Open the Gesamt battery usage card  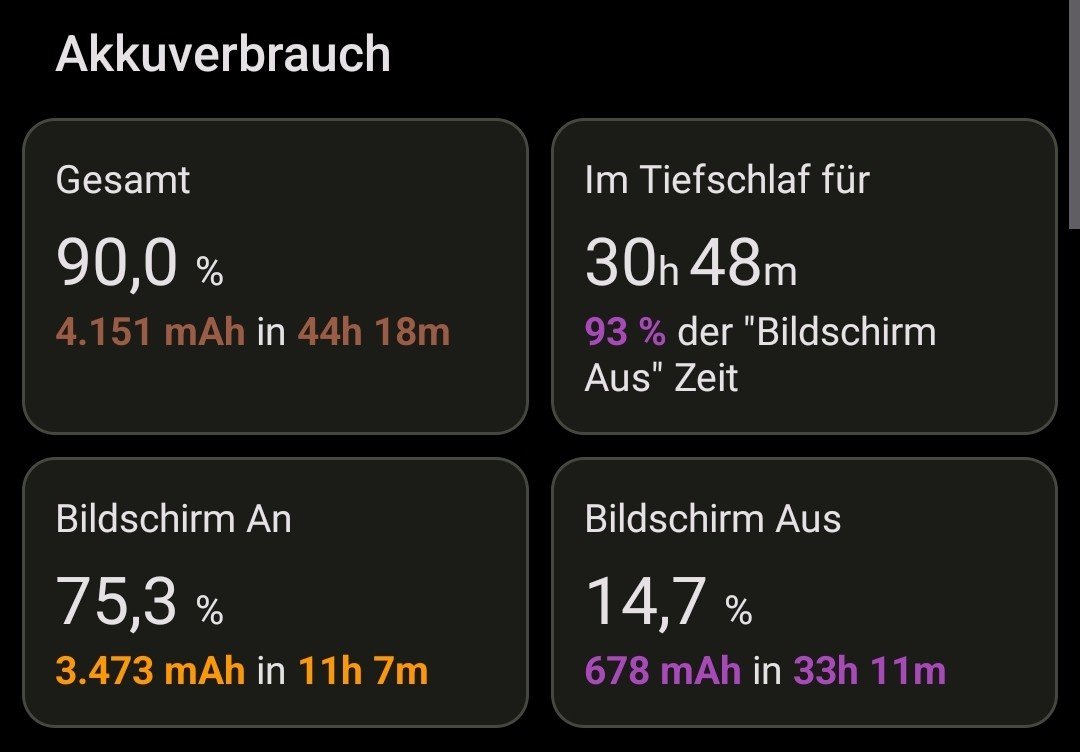point(275,276)
